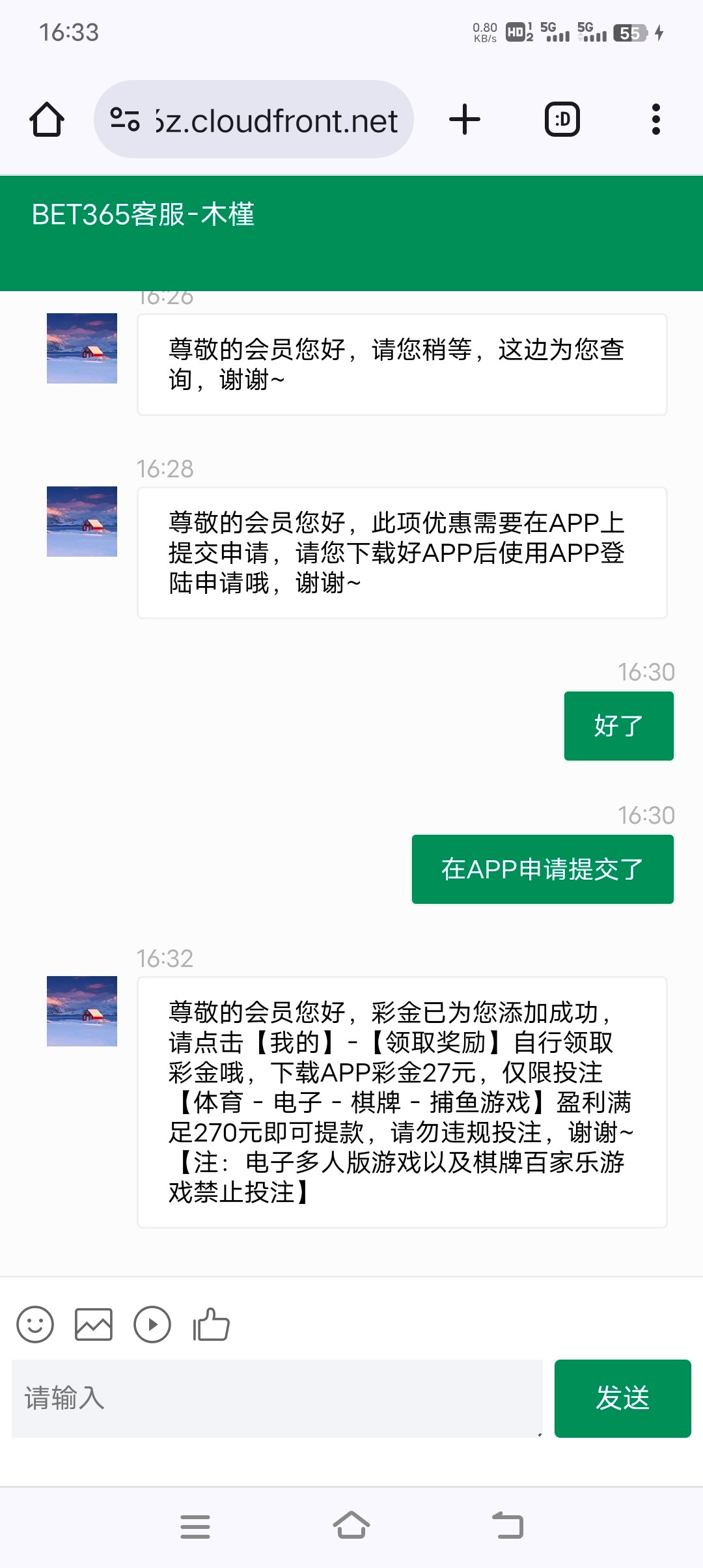
Task: Focus the 请输入 message field
Action: [277, 1398]
